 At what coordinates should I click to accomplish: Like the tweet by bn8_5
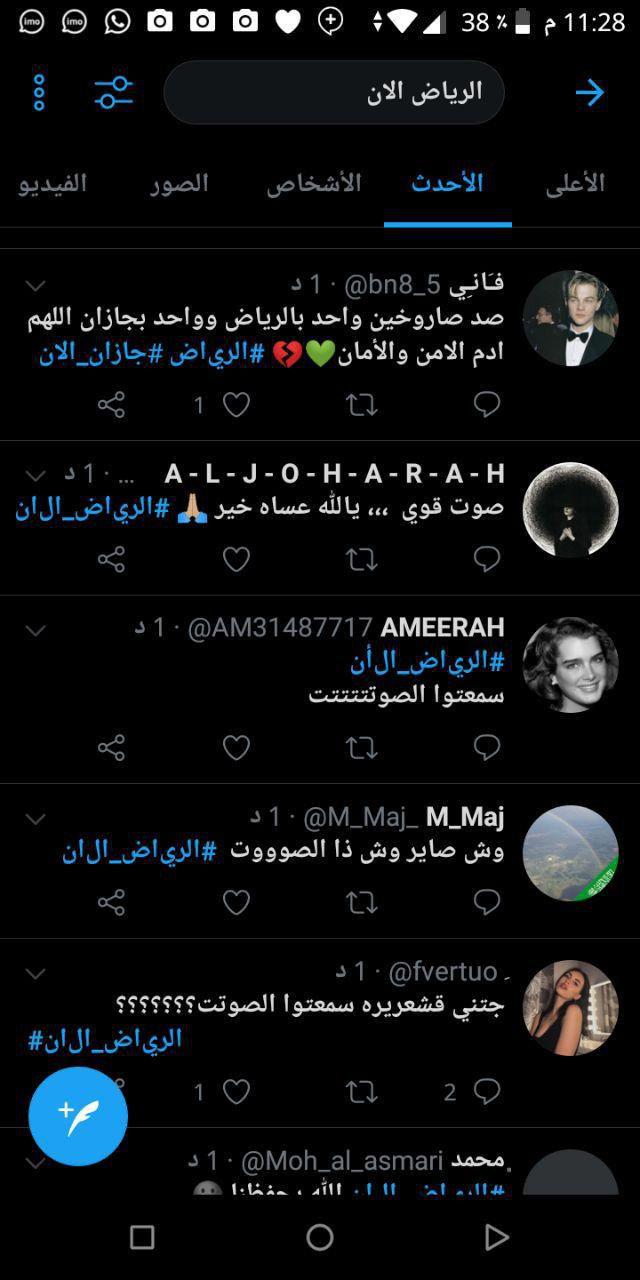pos(236,405)
